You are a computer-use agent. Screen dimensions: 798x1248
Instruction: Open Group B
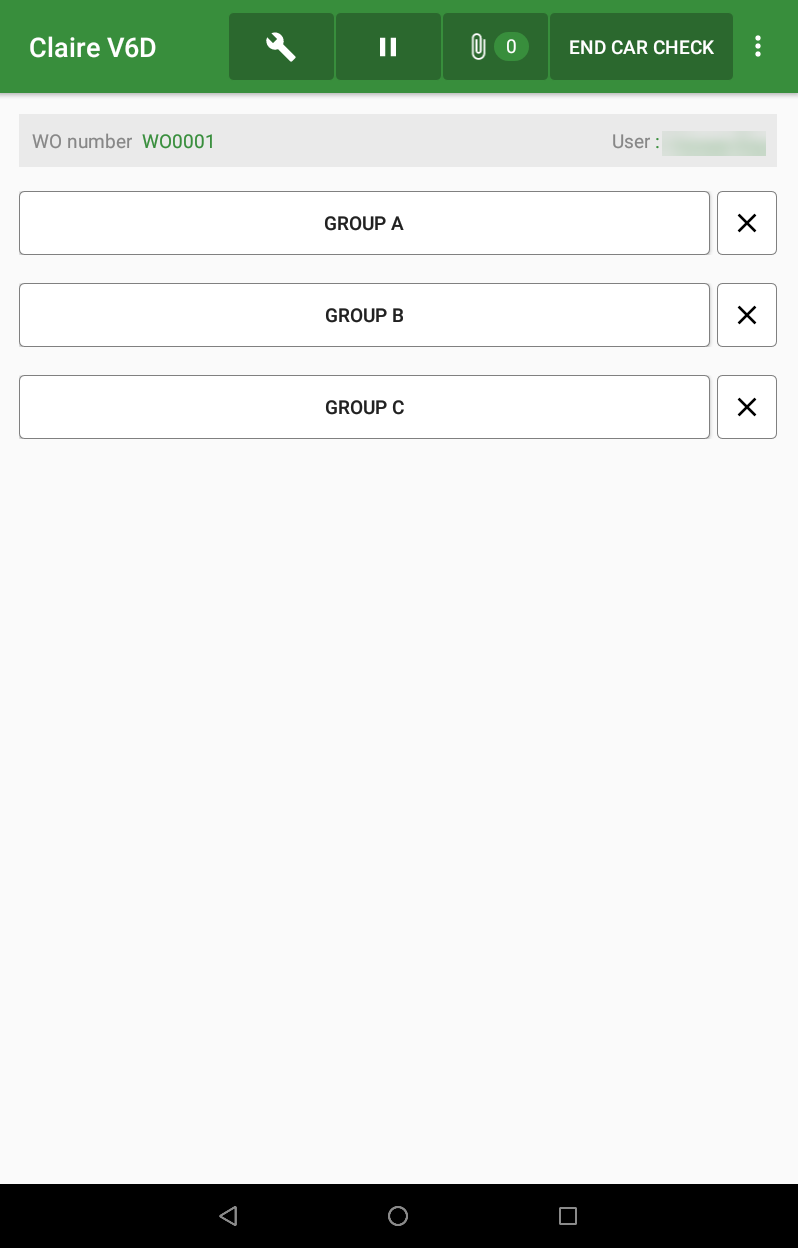pyautogui.click(x=364, y=315)
